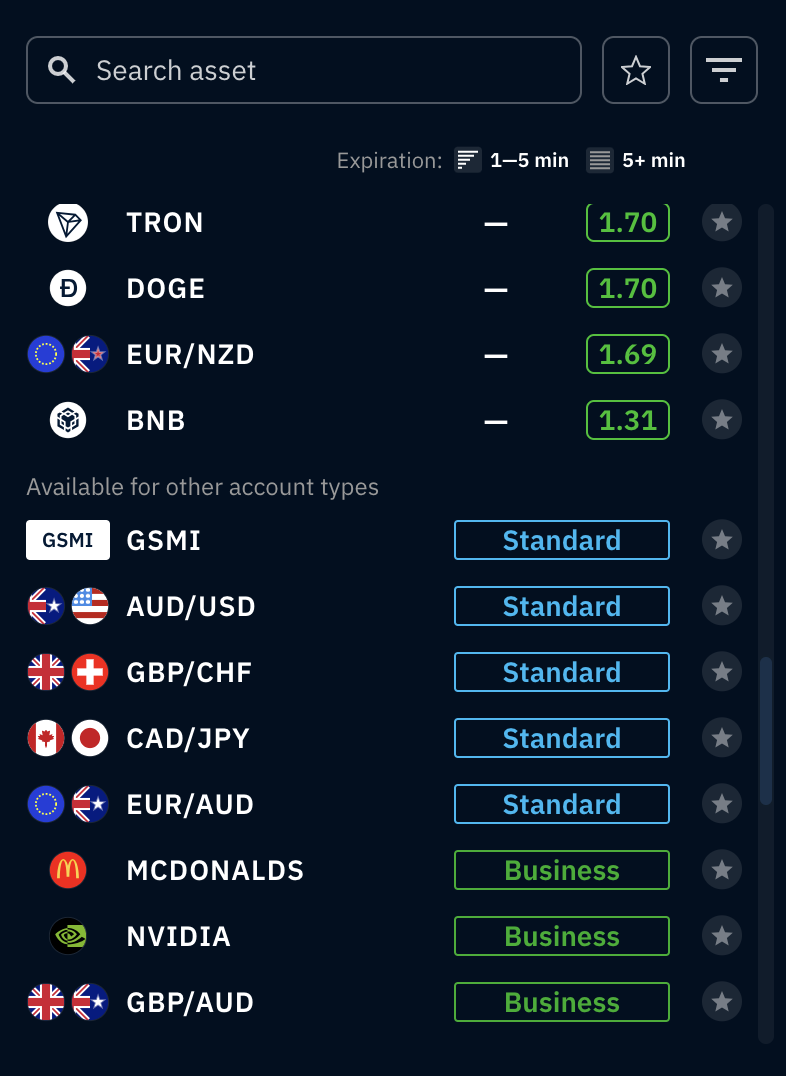Add GSMI to favorites
786x1076 pixels.
pos(722,540)
